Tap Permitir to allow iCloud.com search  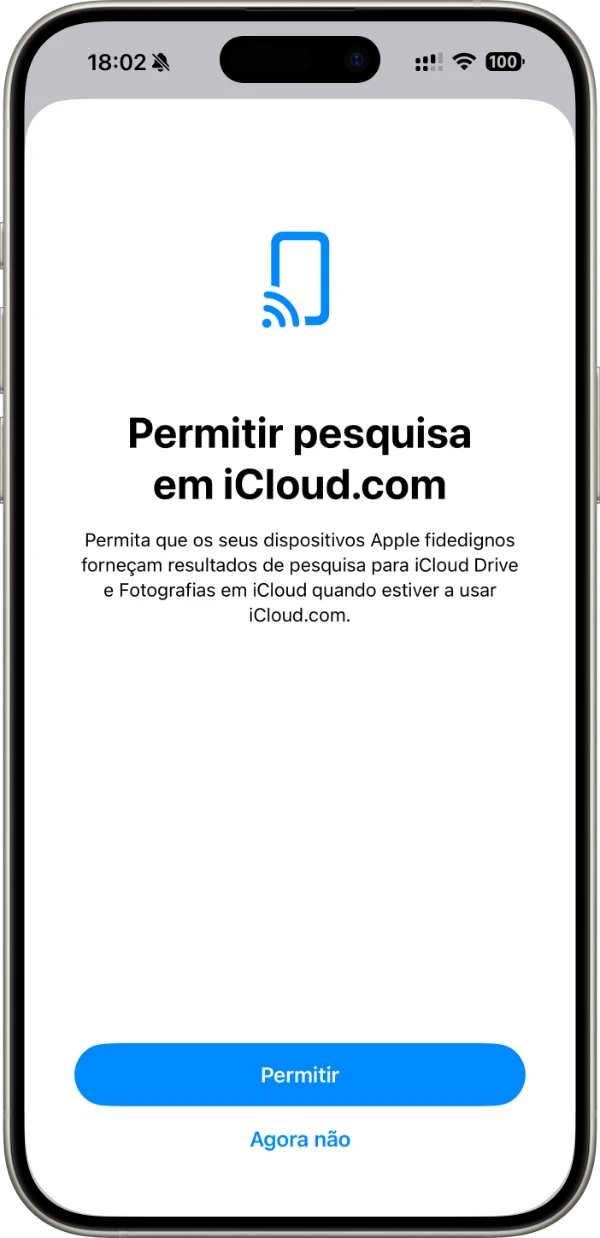point(300,1075)
